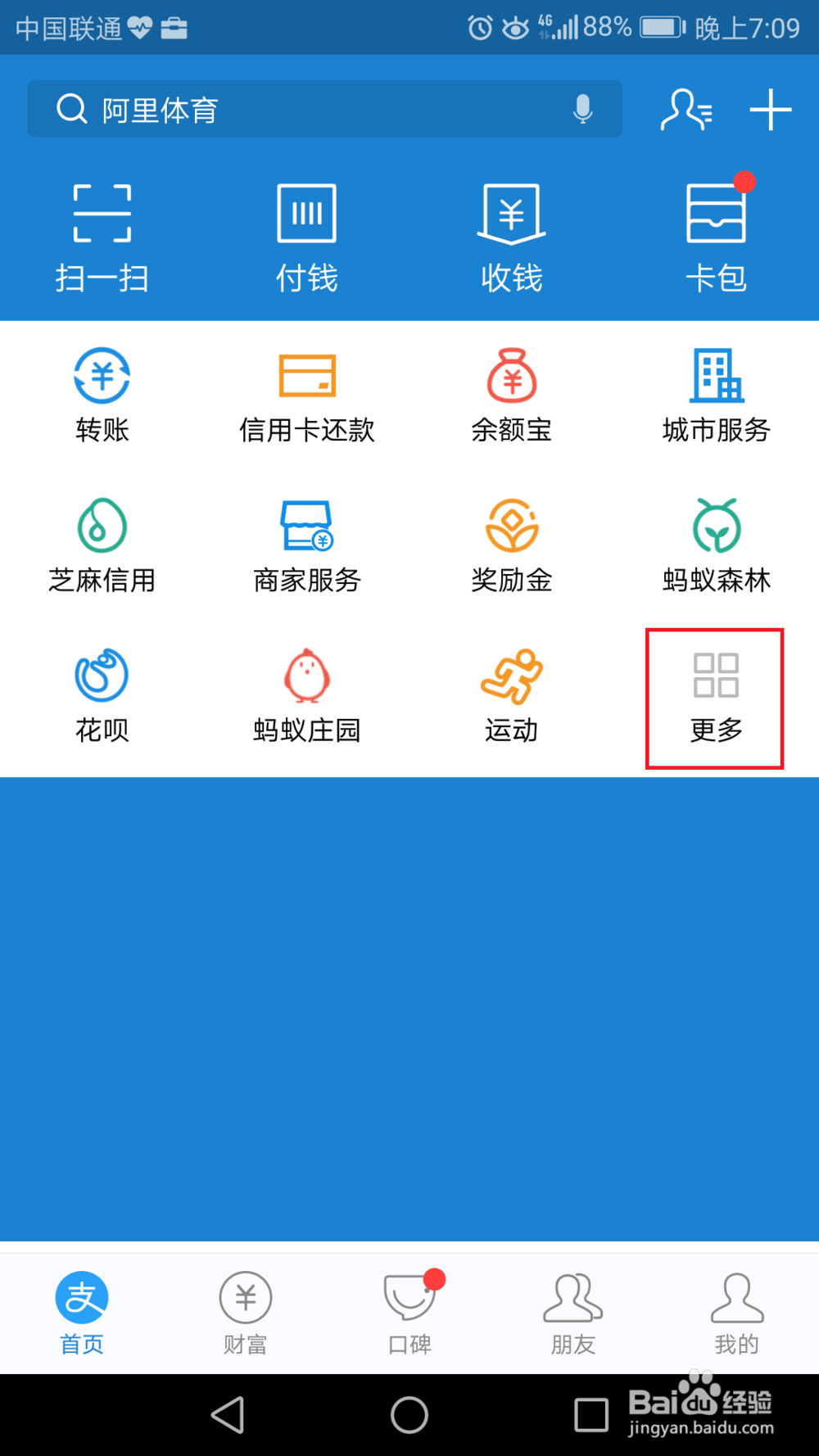819x1456 pixels.
Task: Open the 余额宝 savings icon
Action: (x=511, y=393)
